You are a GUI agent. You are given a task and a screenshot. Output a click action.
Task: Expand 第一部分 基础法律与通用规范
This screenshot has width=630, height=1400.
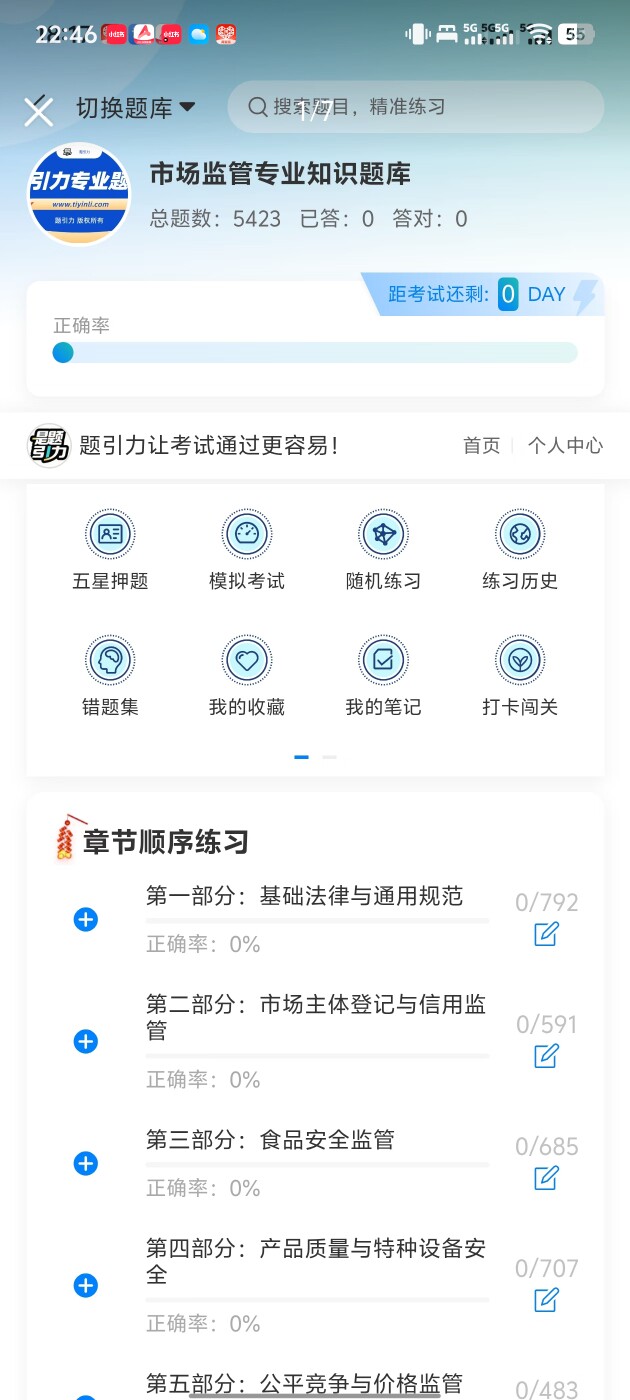tap(86, 919)
